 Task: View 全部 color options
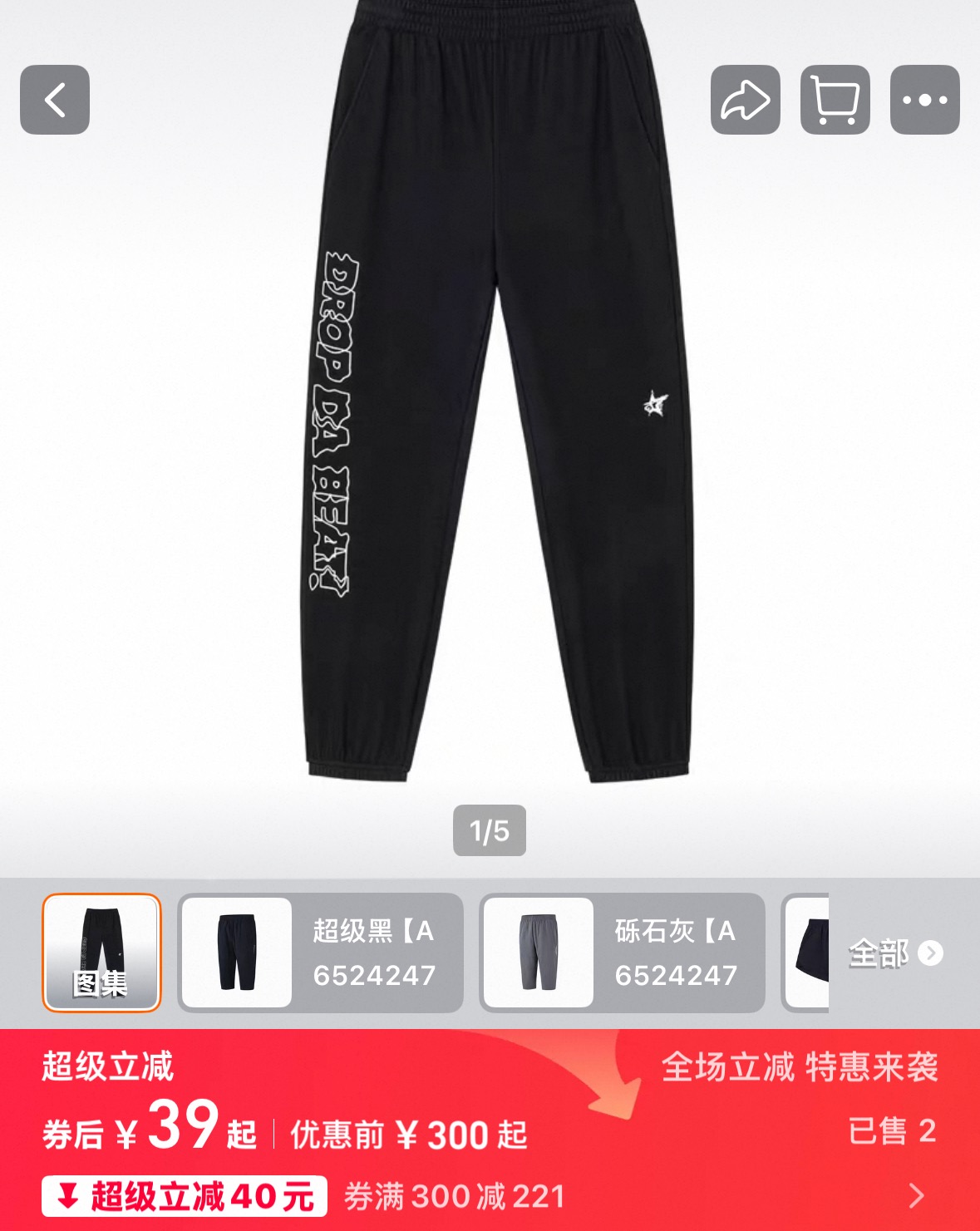coord(895,953)
